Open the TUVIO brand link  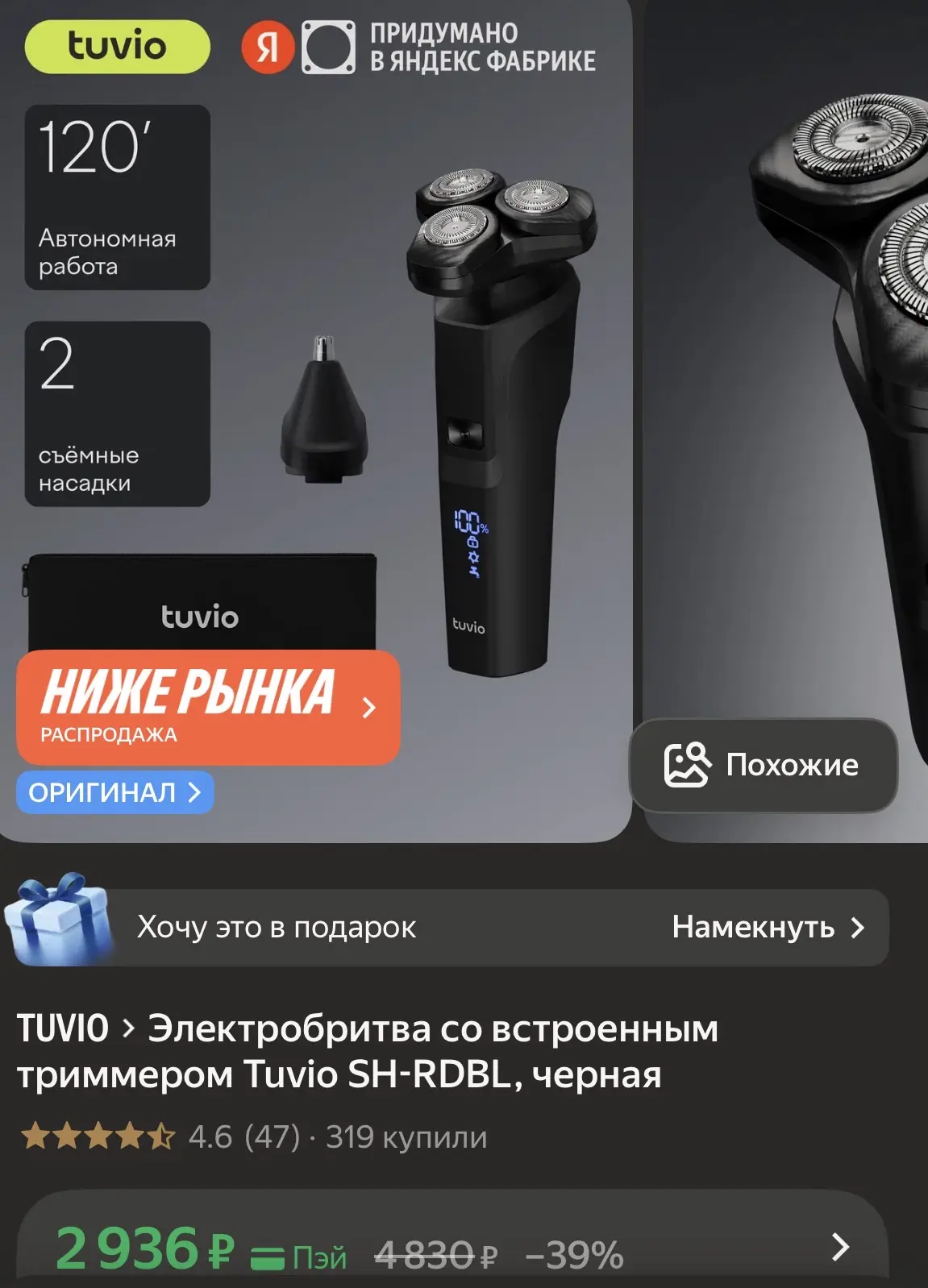(63, 1029)
